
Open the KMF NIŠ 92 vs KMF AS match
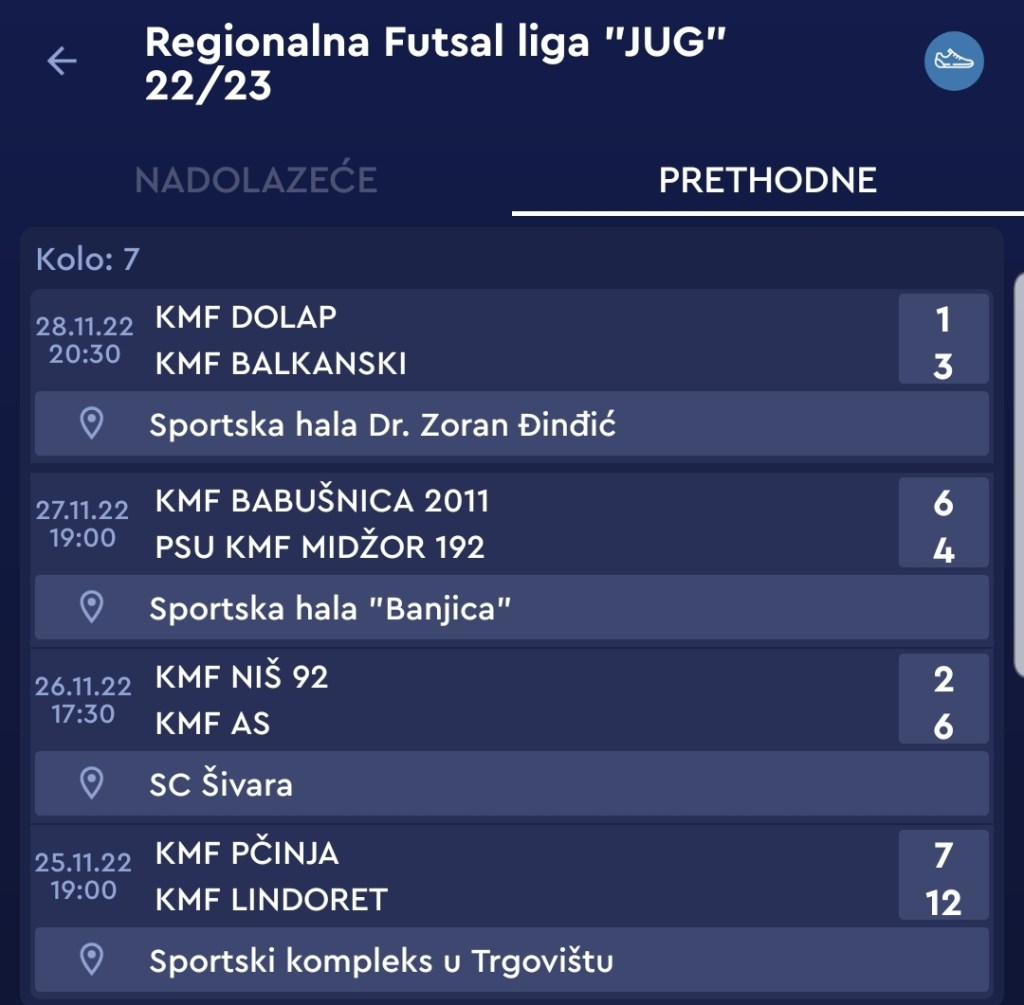tap(510, 700)
